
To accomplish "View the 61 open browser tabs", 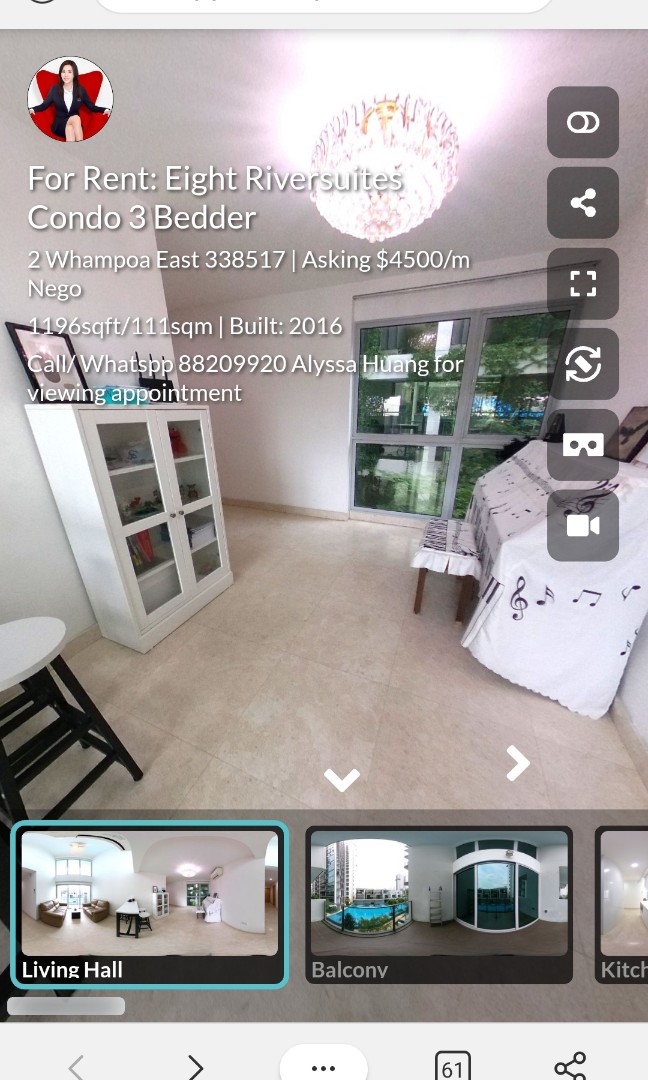I will coord(452,1066).
